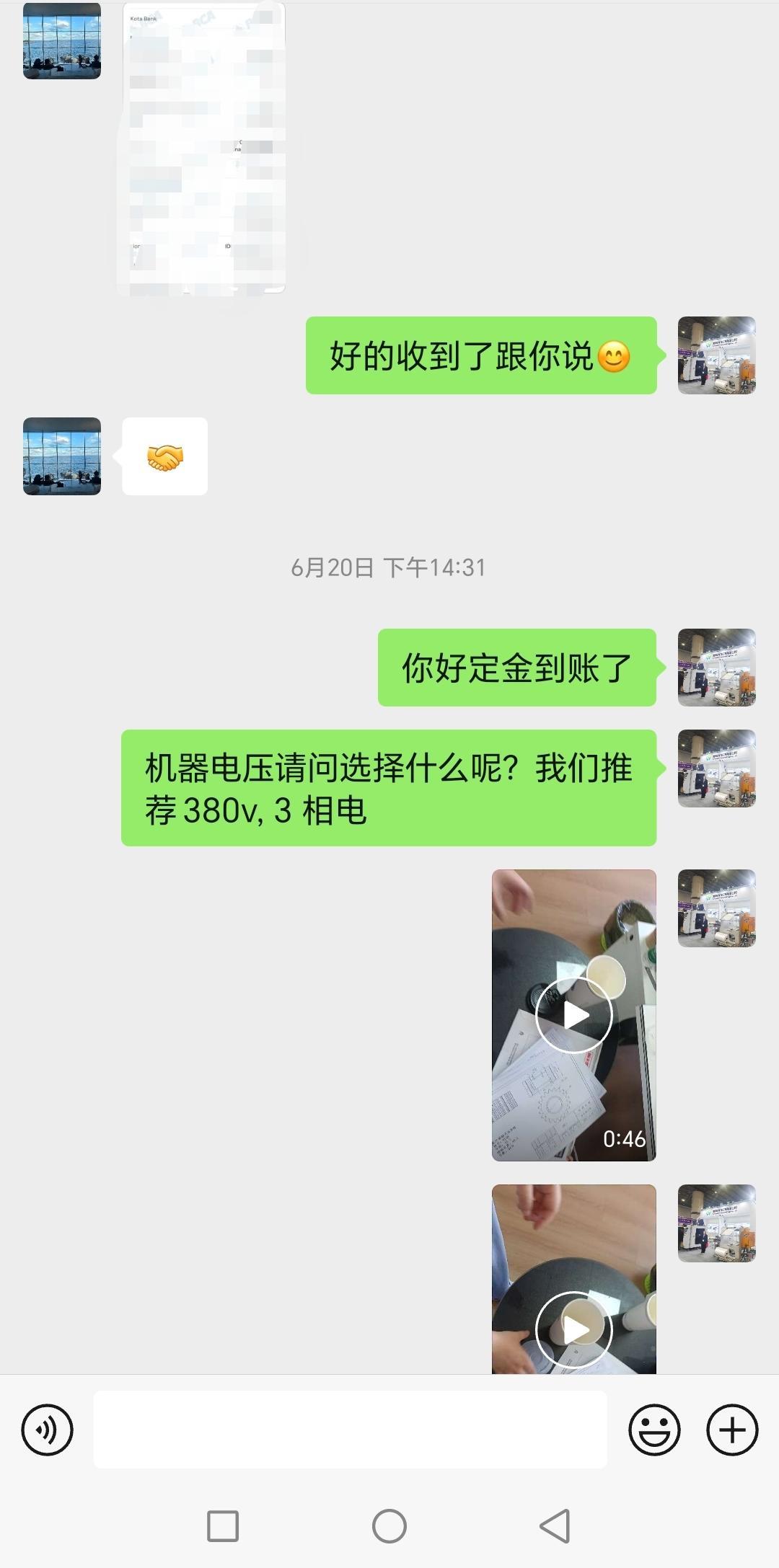
Task: Play the 0:46 video message
Action: coord(574,1015)
